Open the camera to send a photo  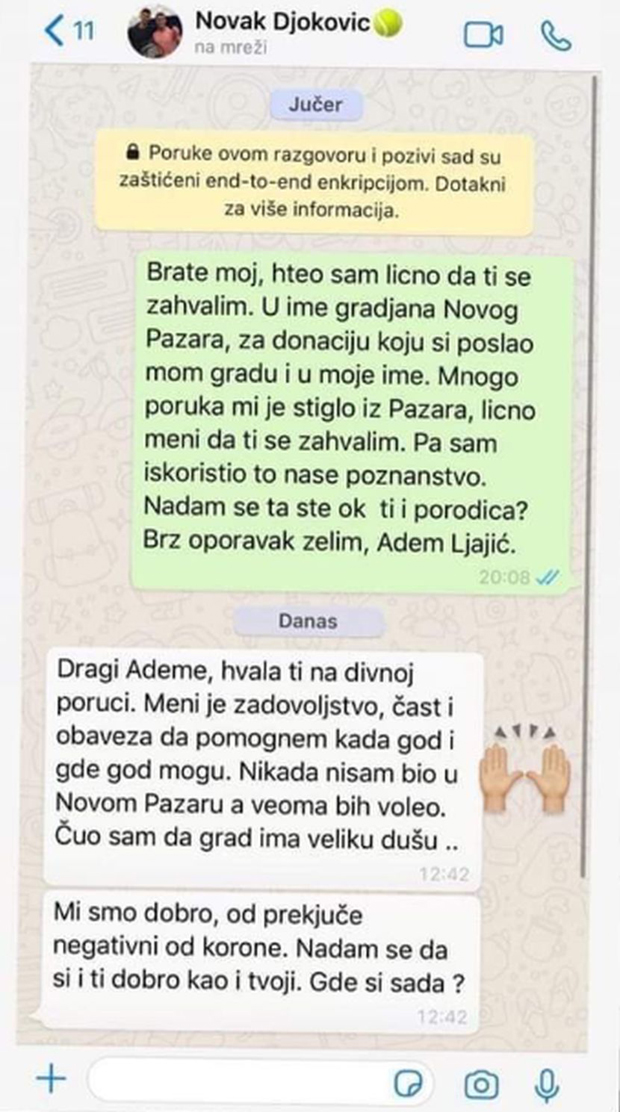[482, 1083]
